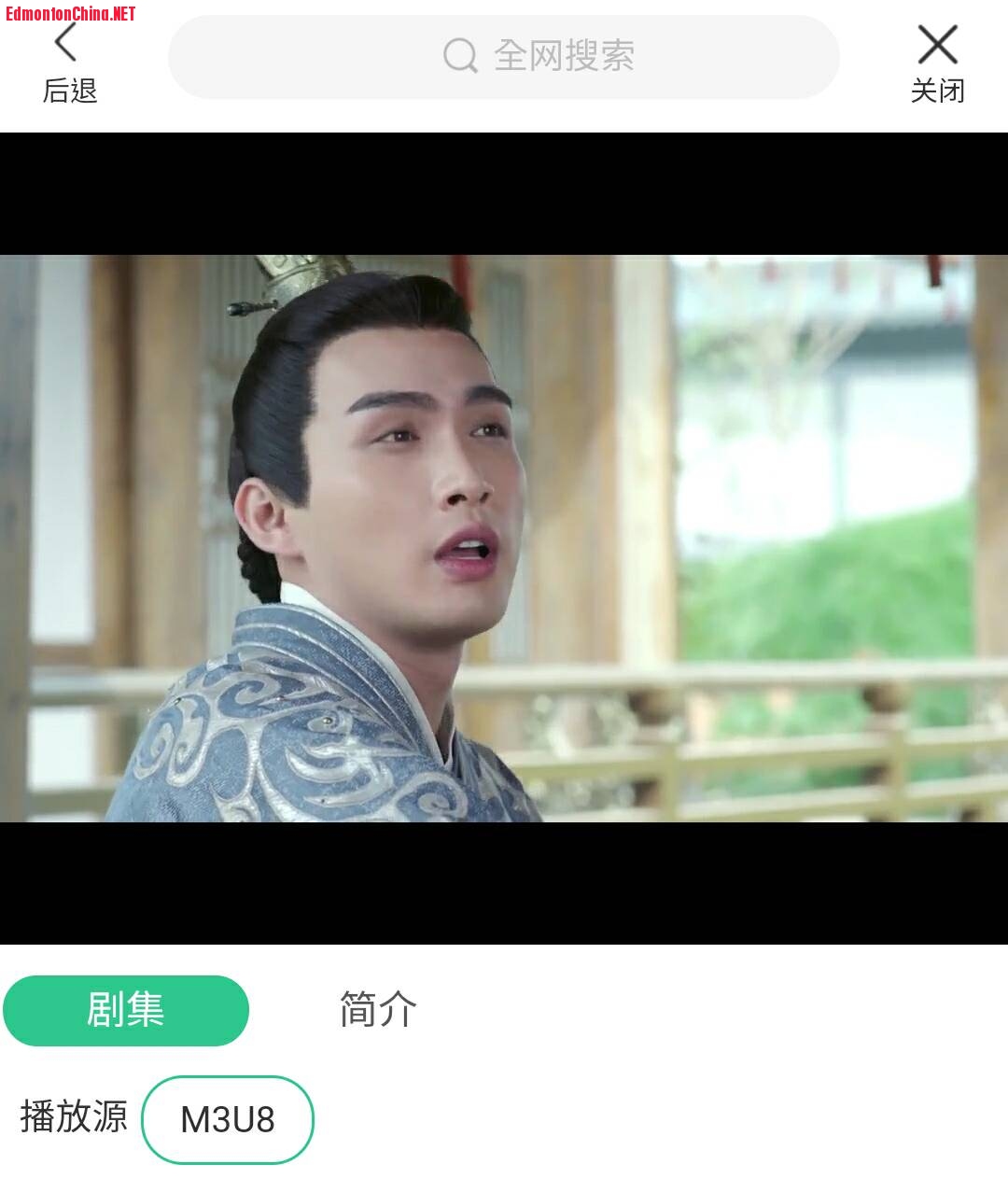
Task: Select the M3U8 playback source
Action: pyautogui.click(x=228, y=1119)
